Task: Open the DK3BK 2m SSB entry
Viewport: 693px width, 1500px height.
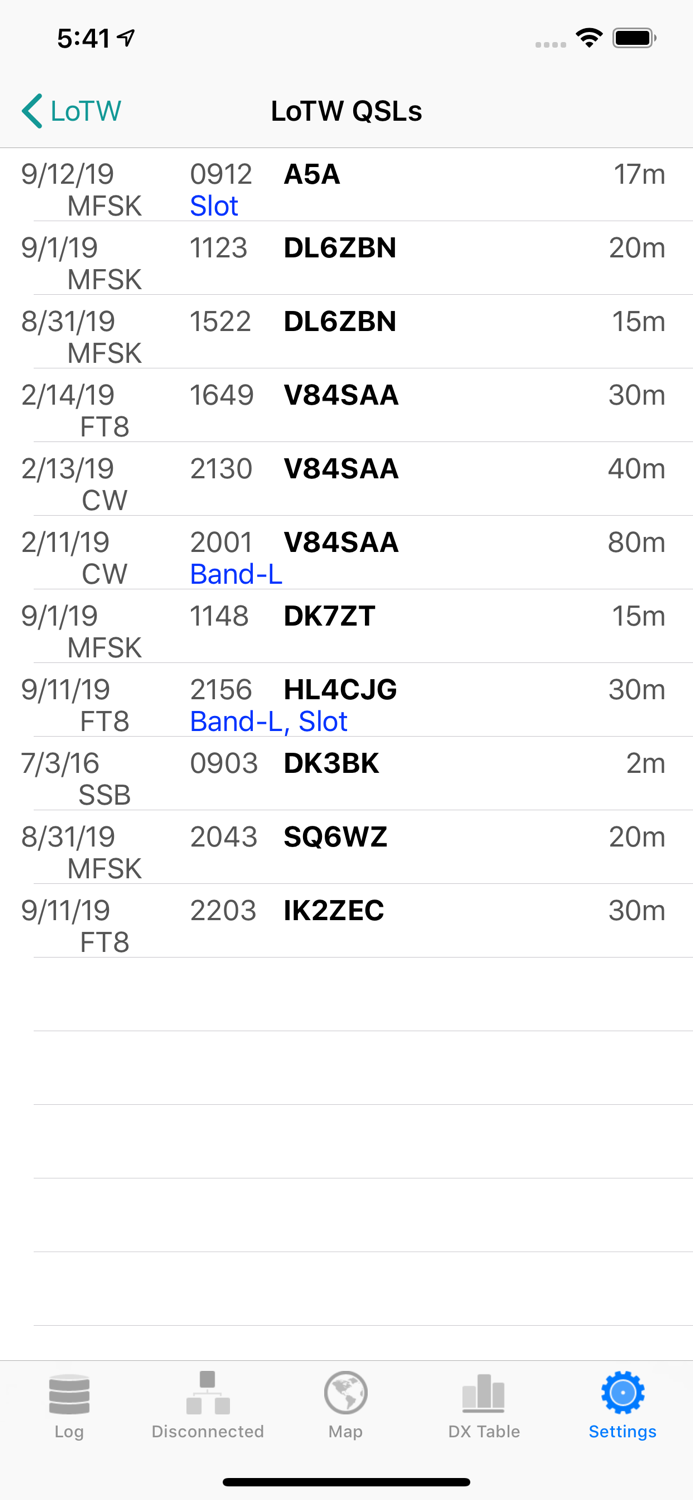Action: coord(346,774)
